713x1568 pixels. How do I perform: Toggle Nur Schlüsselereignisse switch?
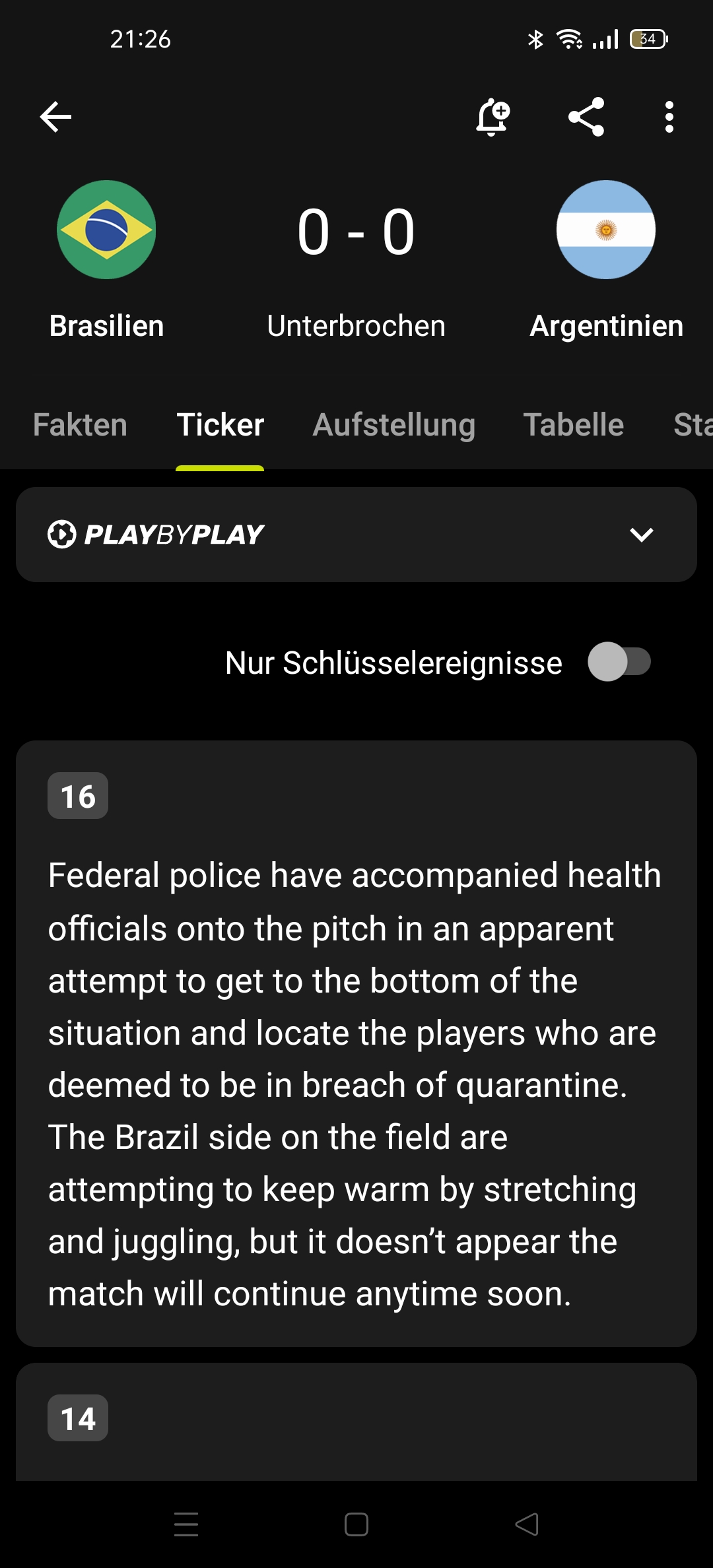pyautogui.click(x=619, y=662)
